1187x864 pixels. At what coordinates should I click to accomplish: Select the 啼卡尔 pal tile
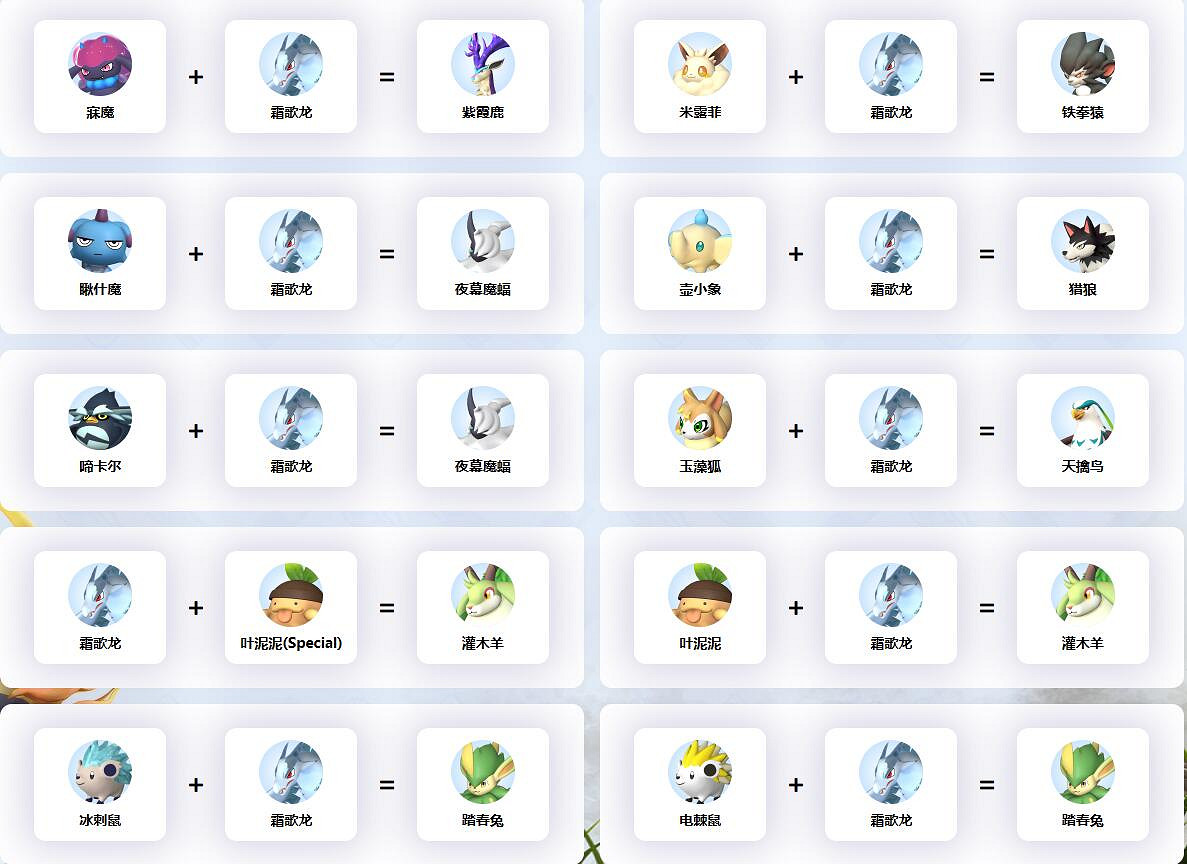[100, 430]
